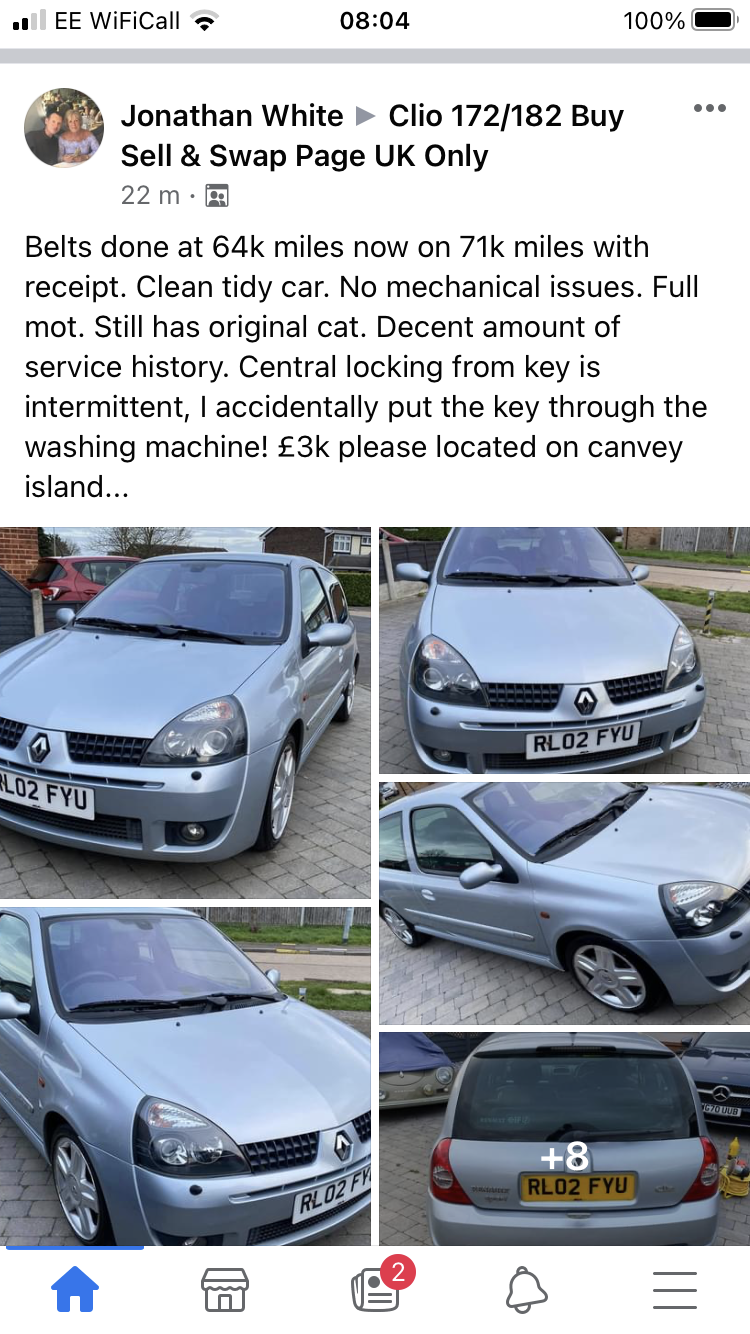Open the hamburger menu tab
Viewport: 750px width, 1334px height.
pyautogui.click(x=675, y=1290)
